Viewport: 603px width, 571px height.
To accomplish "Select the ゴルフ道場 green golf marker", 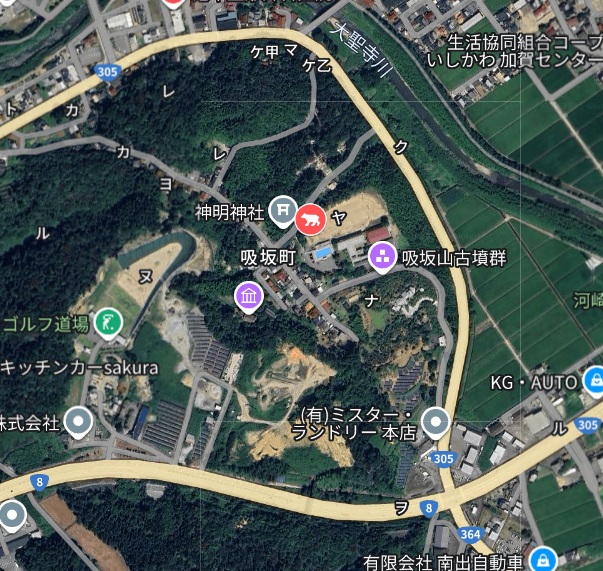I will pyautogui.click(x=108, y=322).
